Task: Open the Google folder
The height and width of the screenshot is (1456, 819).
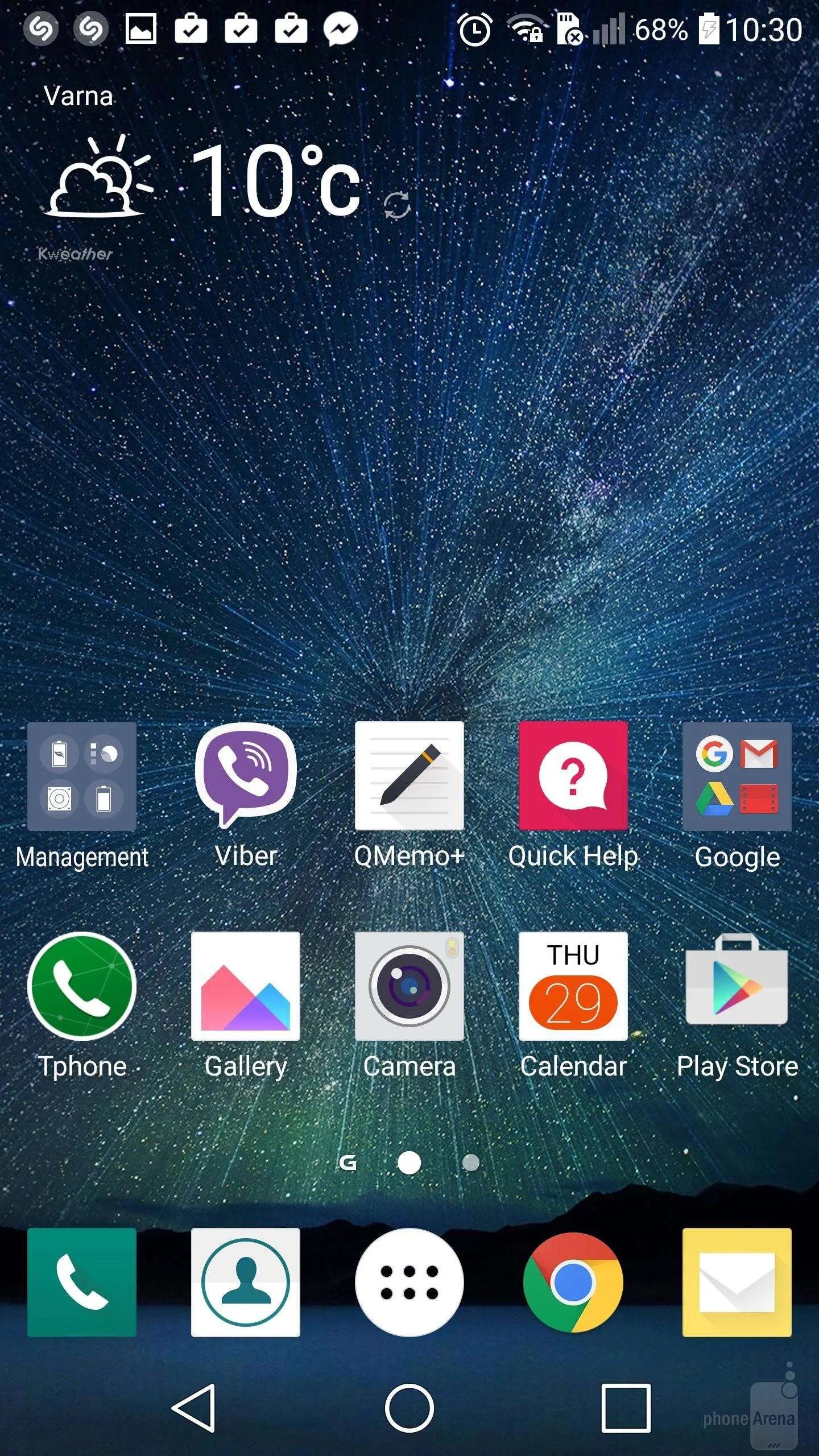Action: (x=737, y=777)
